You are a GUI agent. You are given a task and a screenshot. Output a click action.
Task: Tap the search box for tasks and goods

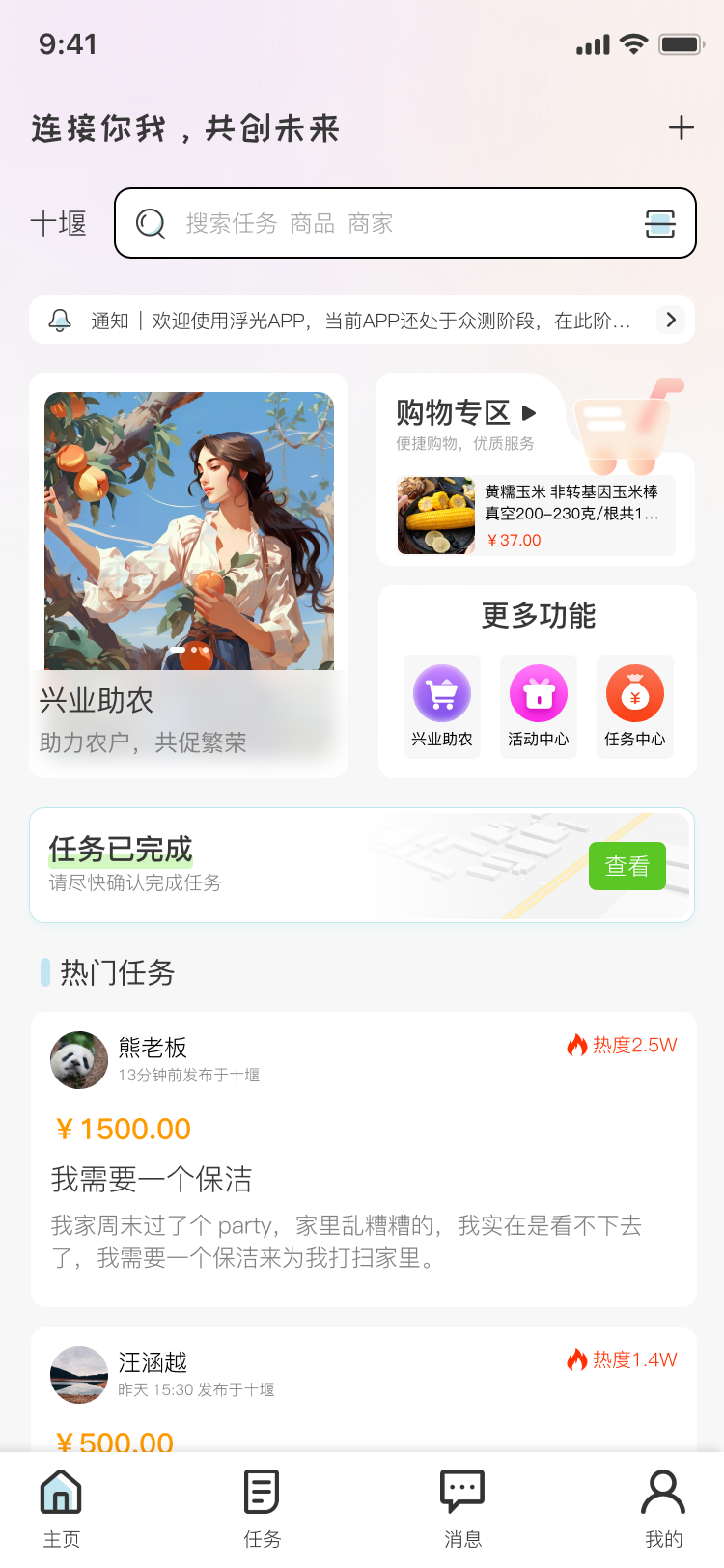coord(386,224)
